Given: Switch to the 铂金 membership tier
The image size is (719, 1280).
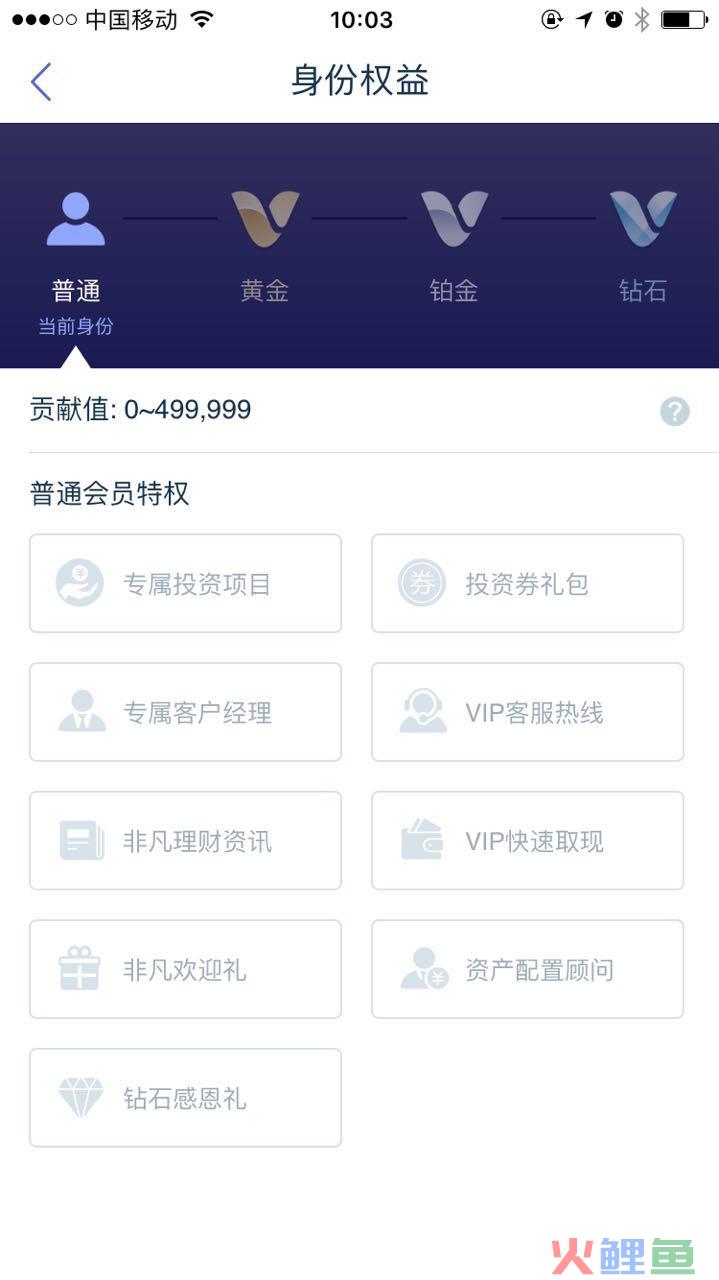Looking at the screenshot, I should [x=454, y=245].
